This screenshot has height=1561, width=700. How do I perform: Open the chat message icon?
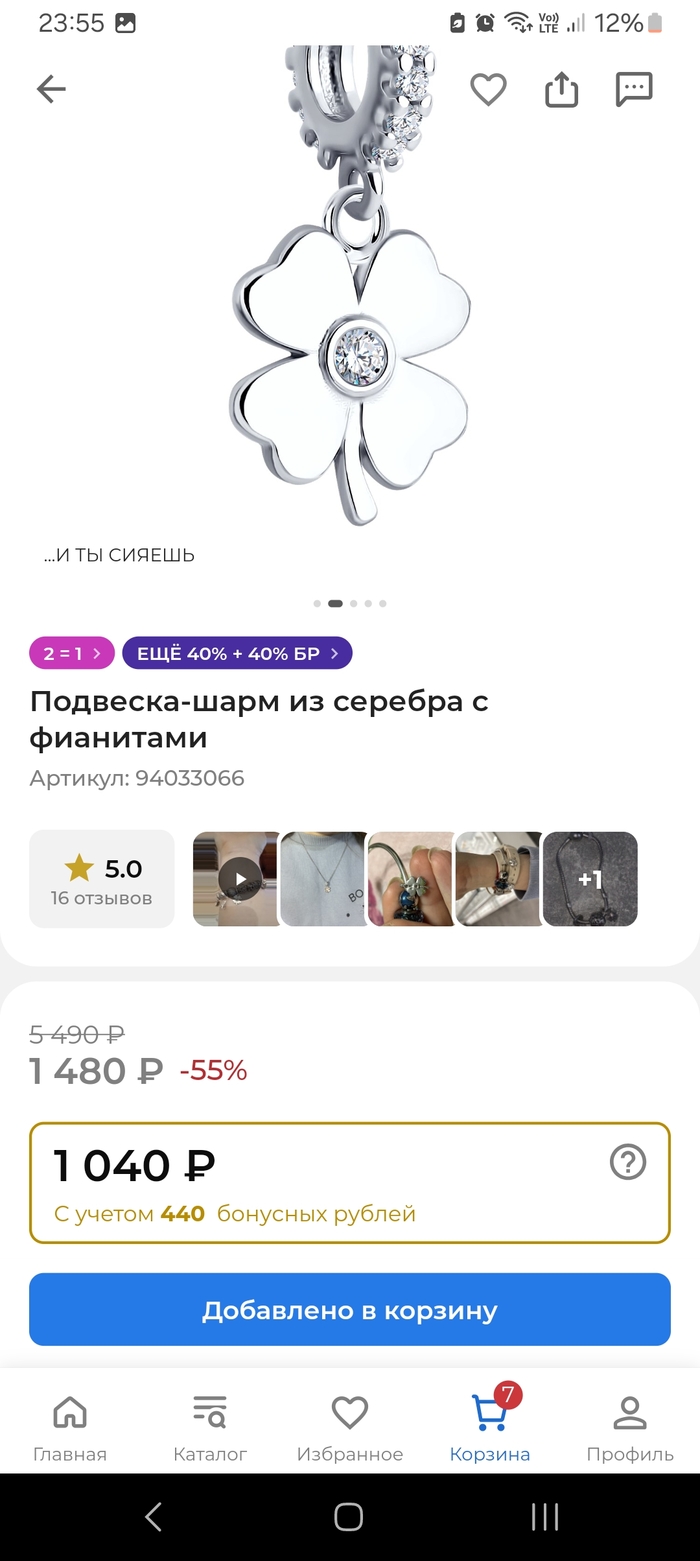point(634,90)
